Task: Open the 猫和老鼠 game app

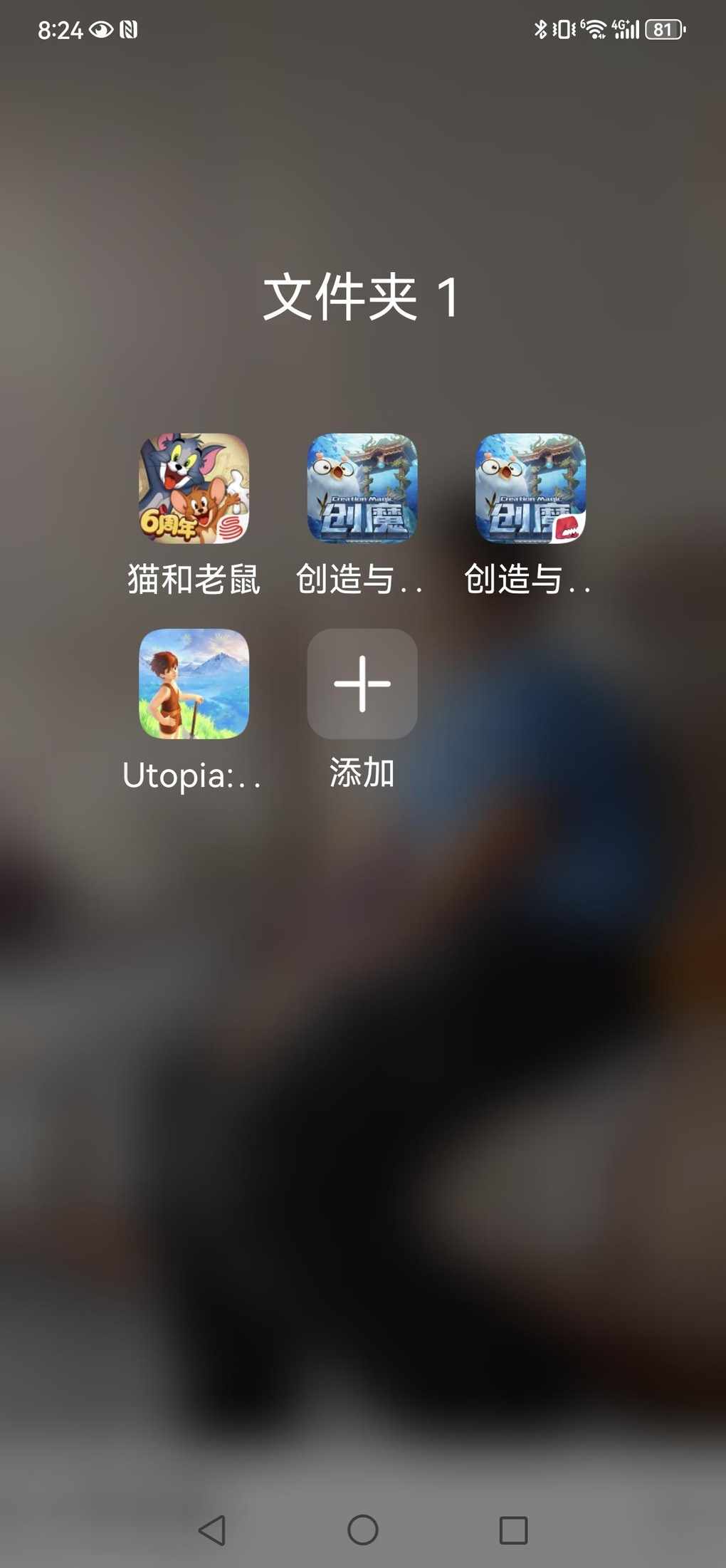Action: [194, 488]
